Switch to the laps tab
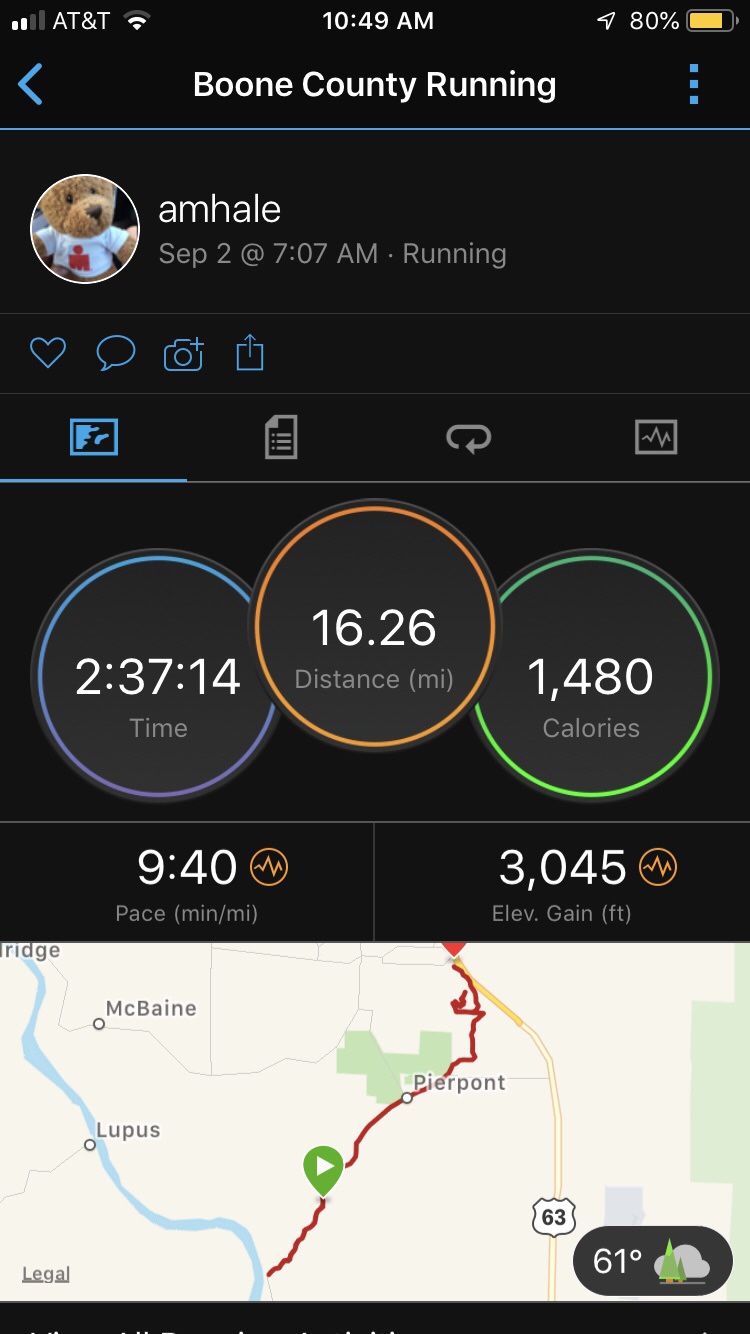 click(x=468, y=438)
